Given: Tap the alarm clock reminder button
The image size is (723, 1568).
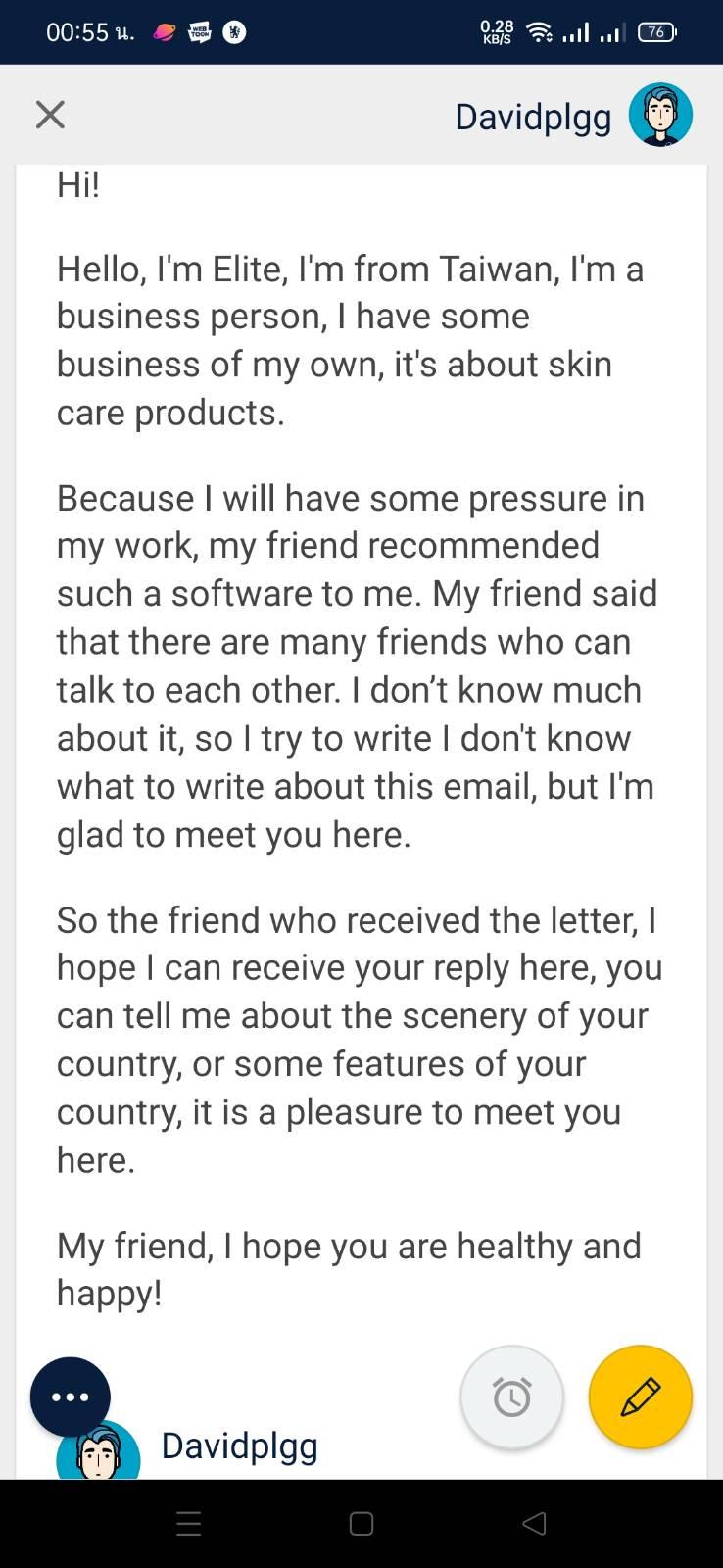Looking at the screenshot, I should 511,1396.
